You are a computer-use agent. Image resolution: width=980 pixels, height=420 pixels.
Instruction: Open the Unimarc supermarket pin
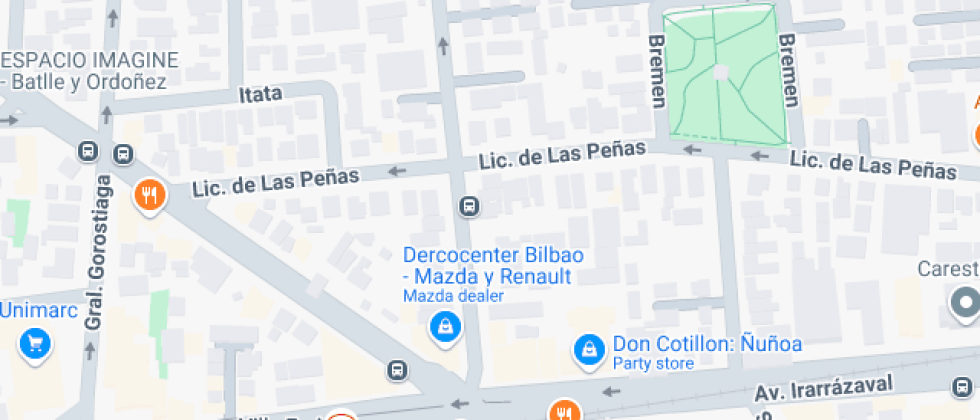click(x=34, y=345)
